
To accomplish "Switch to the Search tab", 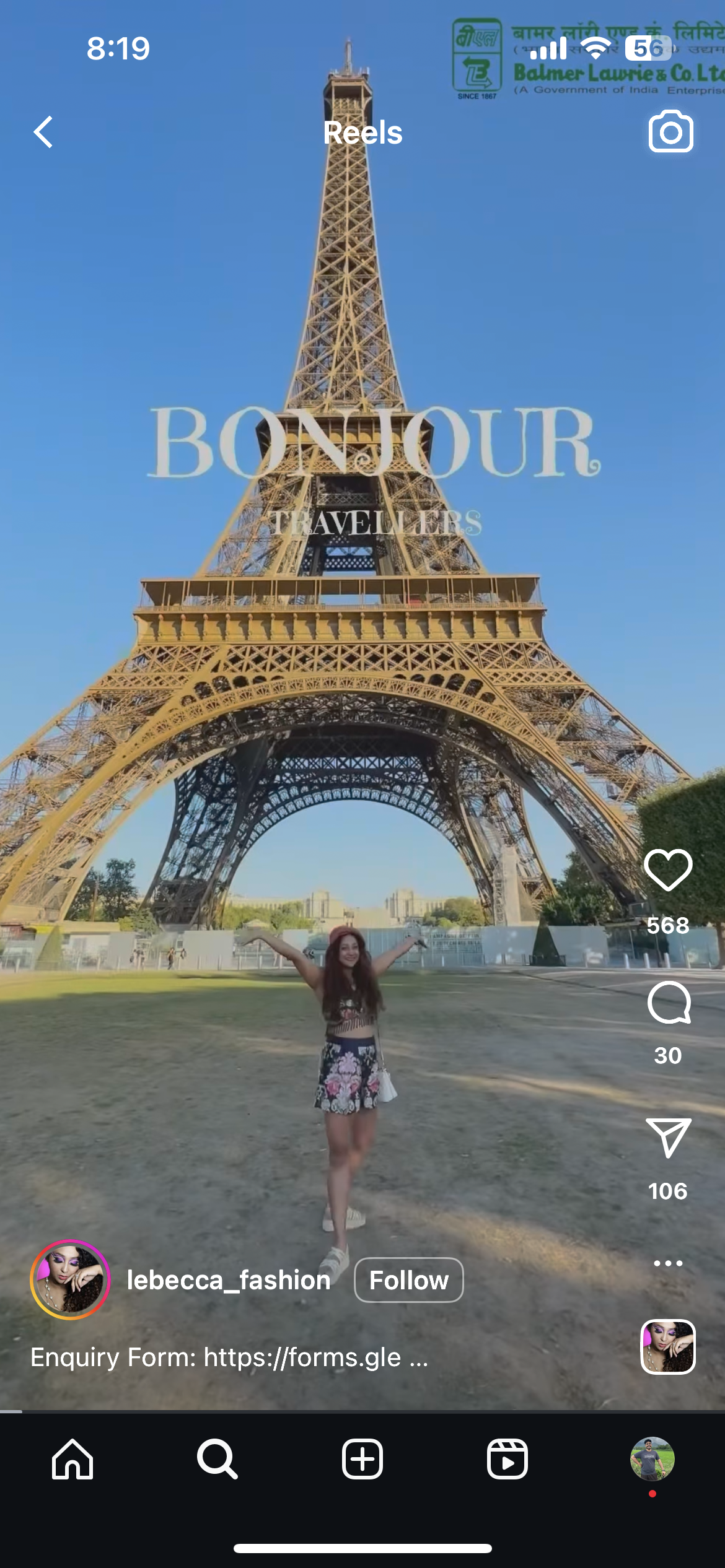I will tap(217, 1459).
